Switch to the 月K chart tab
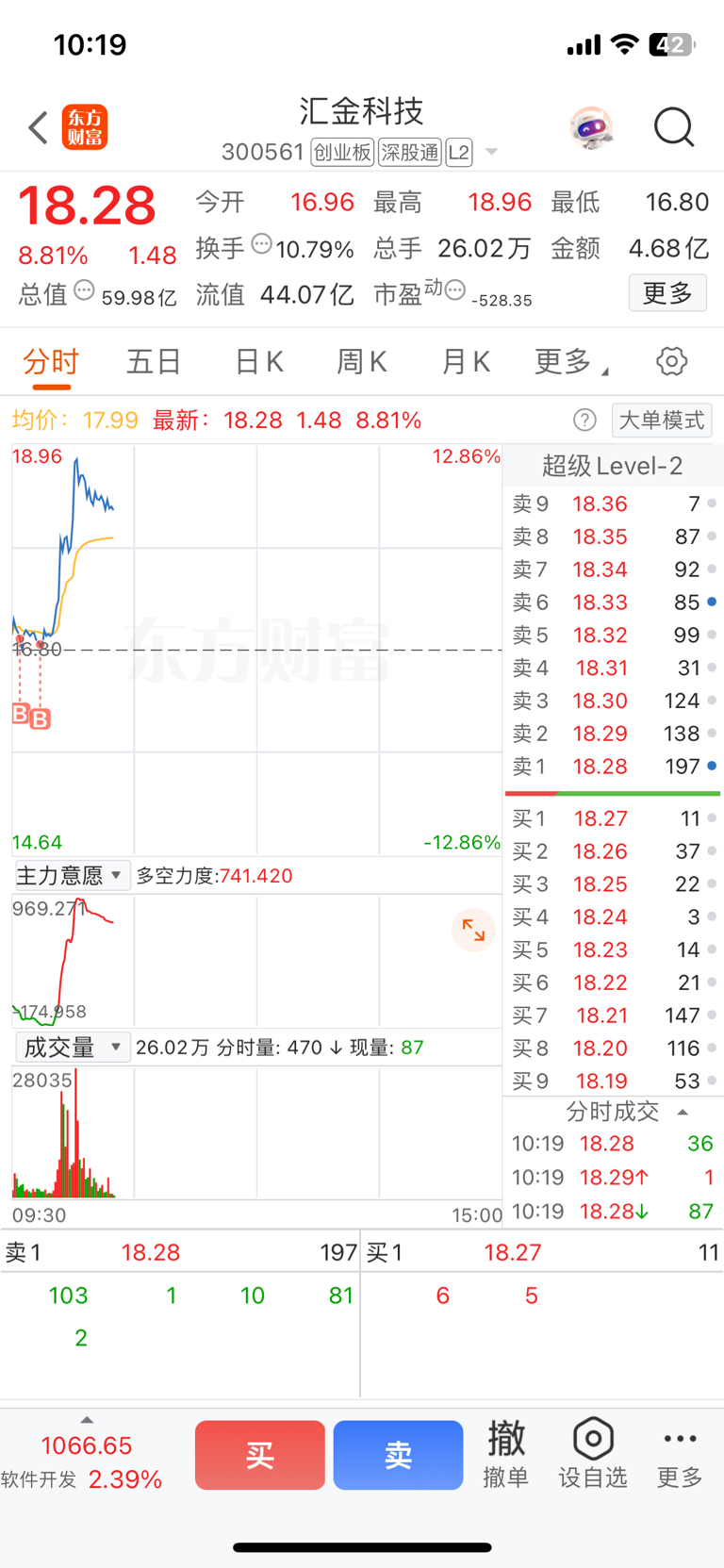This screenshot has height=1568, width=724. pos(466,361)
